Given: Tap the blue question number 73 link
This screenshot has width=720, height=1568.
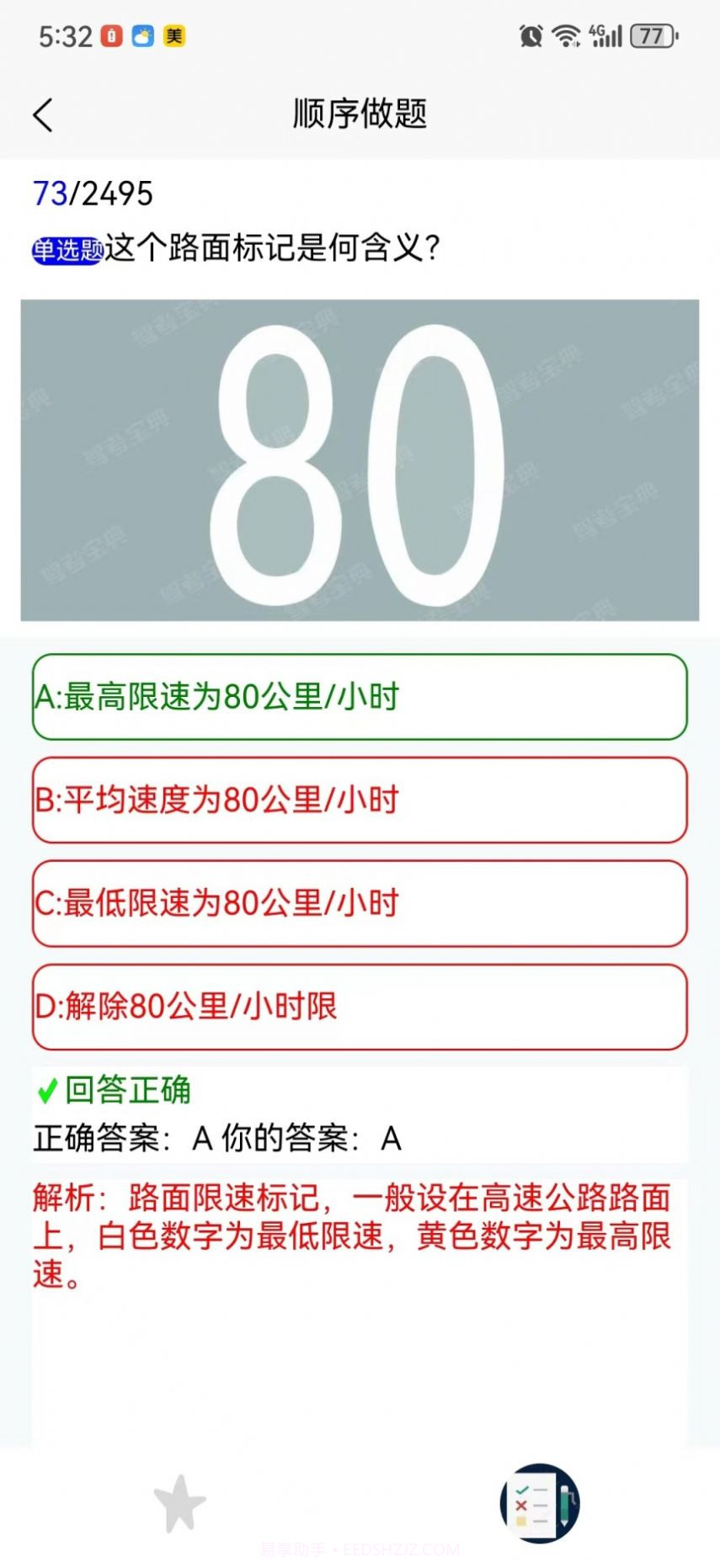Looking at the screenshot, I should coord(49,194).
